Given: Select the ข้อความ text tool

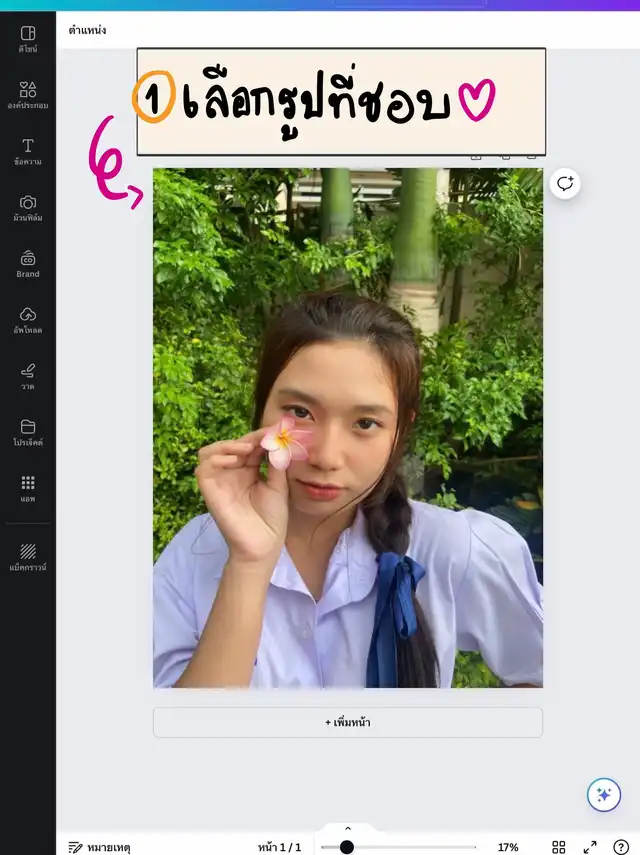Looking at the screenshot, I should coord(28,151).
